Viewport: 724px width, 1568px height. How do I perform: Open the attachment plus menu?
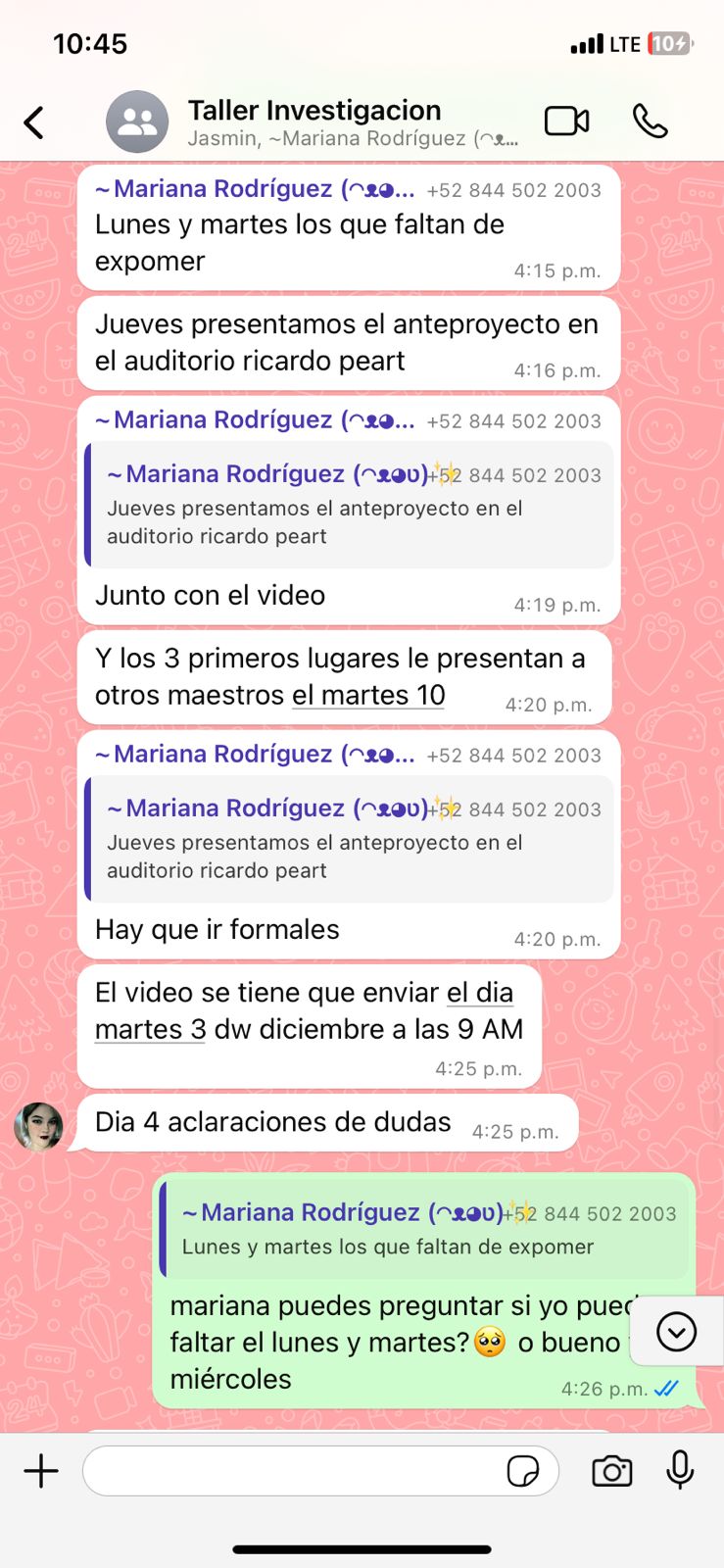click(41, 1471)
